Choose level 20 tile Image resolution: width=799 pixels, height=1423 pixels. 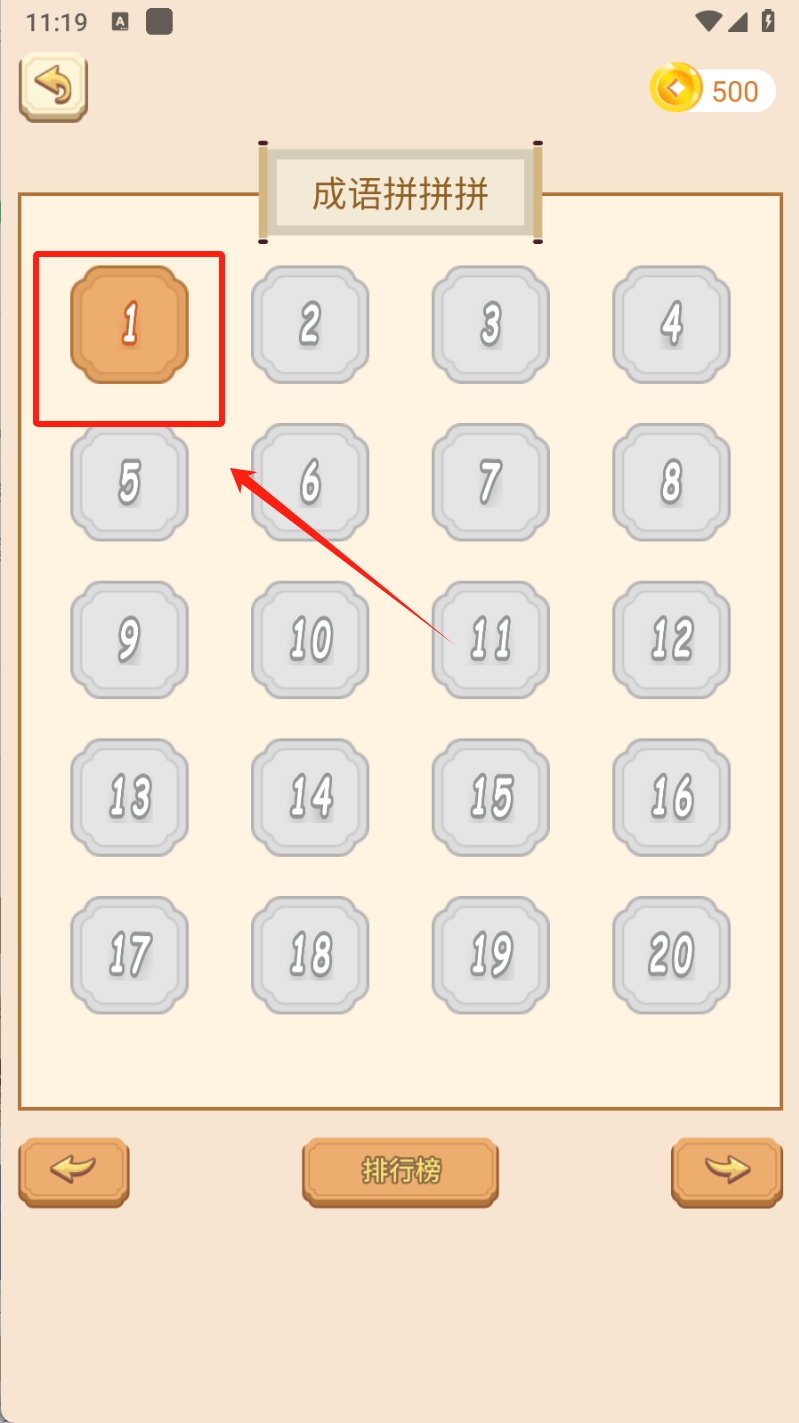[671, 954]
